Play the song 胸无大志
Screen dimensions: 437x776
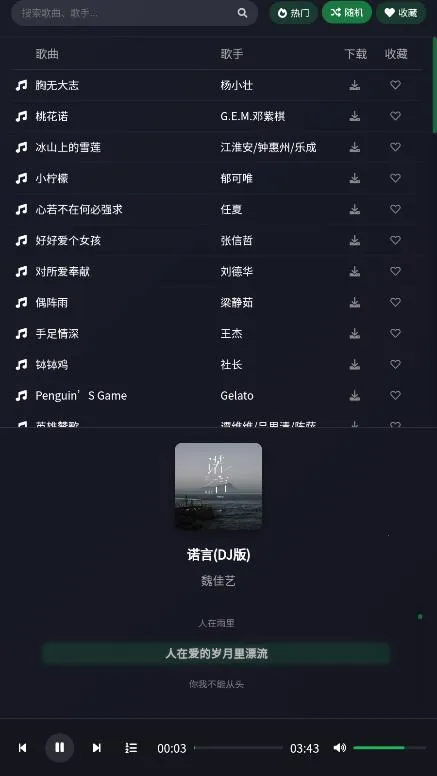tap(217, 86)
